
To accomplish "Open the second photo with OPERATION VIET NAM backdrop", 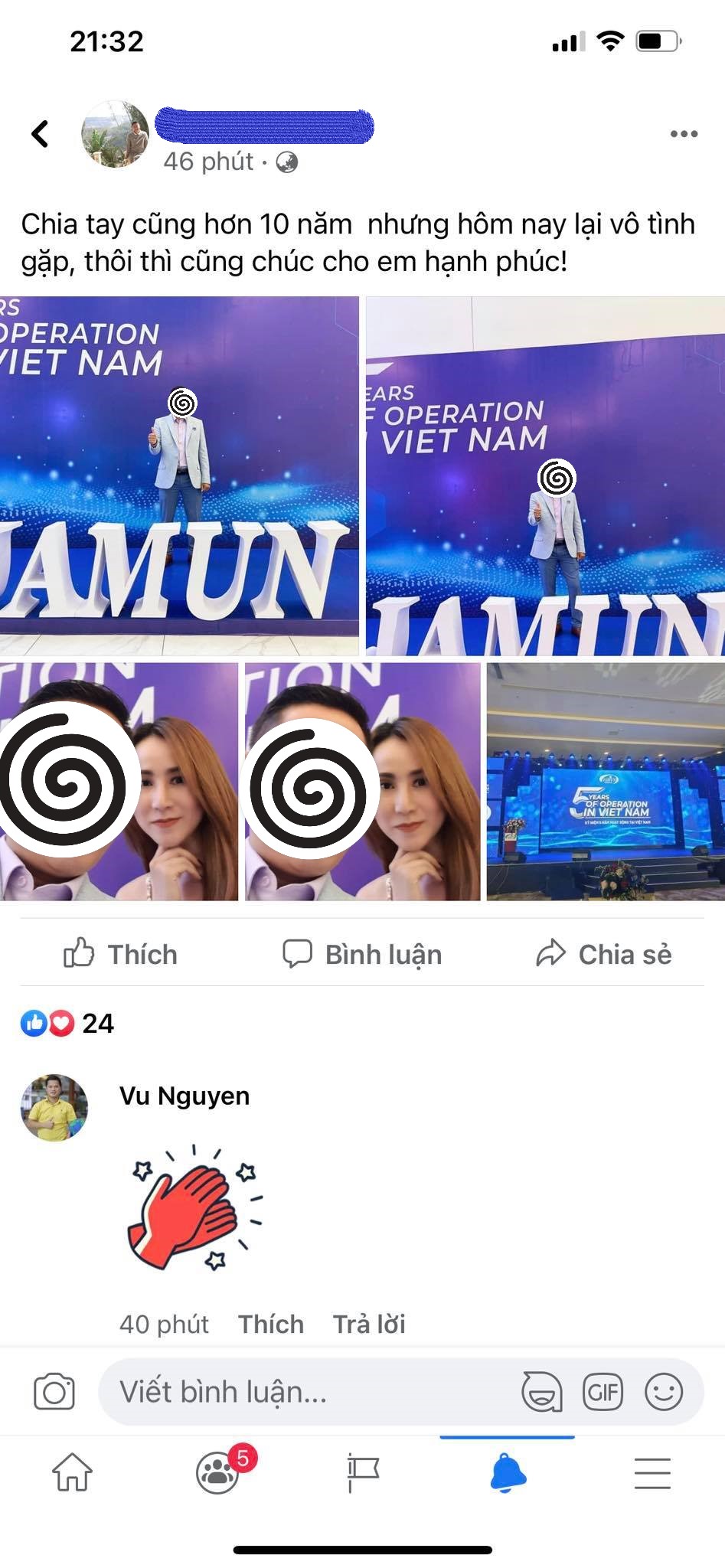I will coord(545,475).
